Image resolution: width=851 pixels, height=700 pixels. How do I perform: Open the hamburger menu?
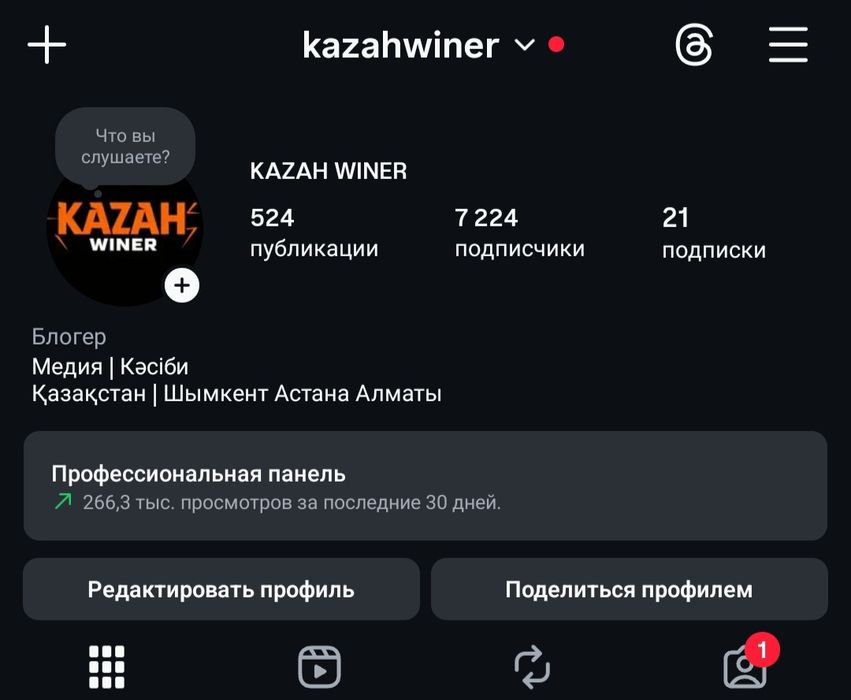(788, 45)
